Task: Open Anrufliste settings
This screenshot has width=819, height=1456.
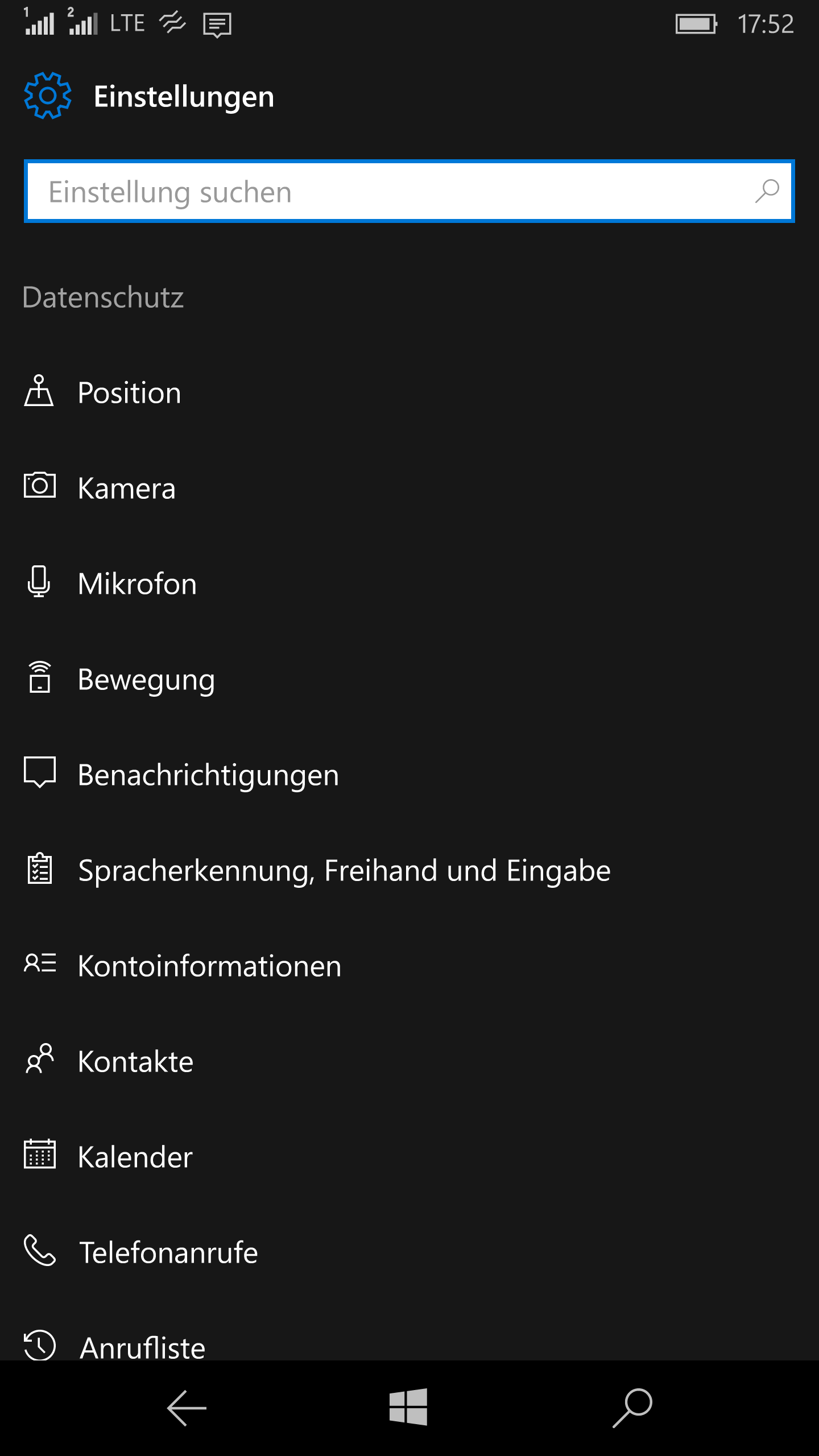Action: coord(142,1347)
